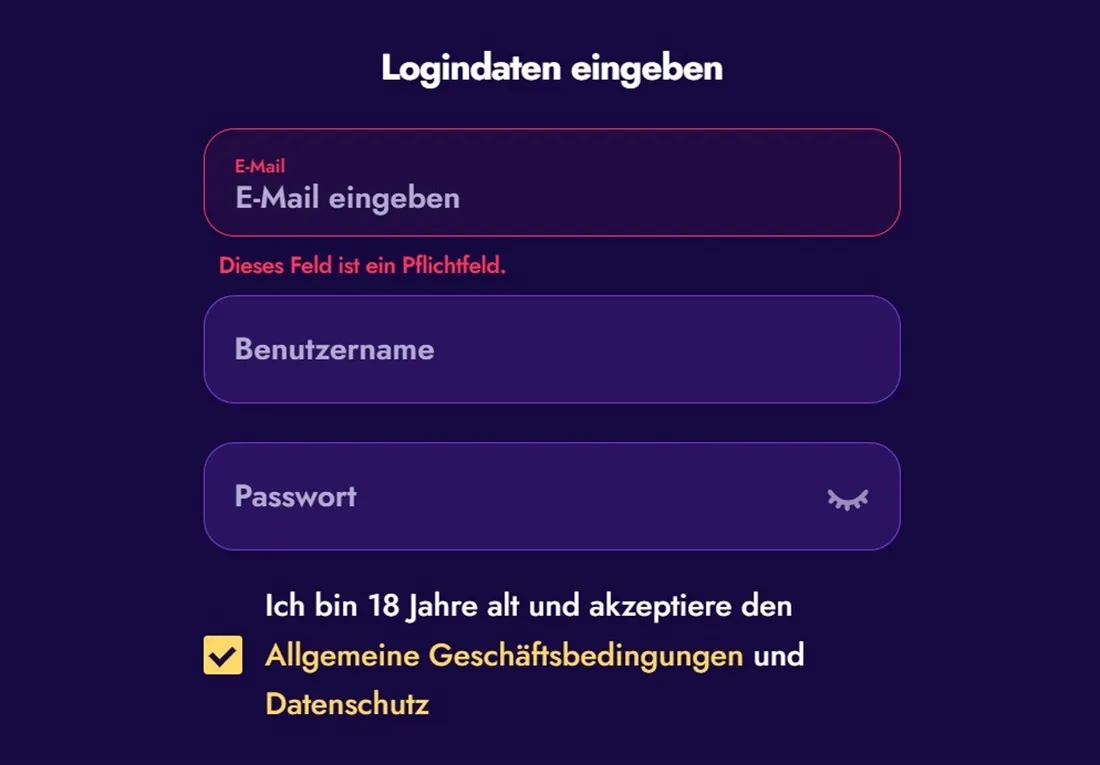The image size is (1100, 765).
Task: Open Allgemeine Geschäftsbedingungen link
Action: 503,656
